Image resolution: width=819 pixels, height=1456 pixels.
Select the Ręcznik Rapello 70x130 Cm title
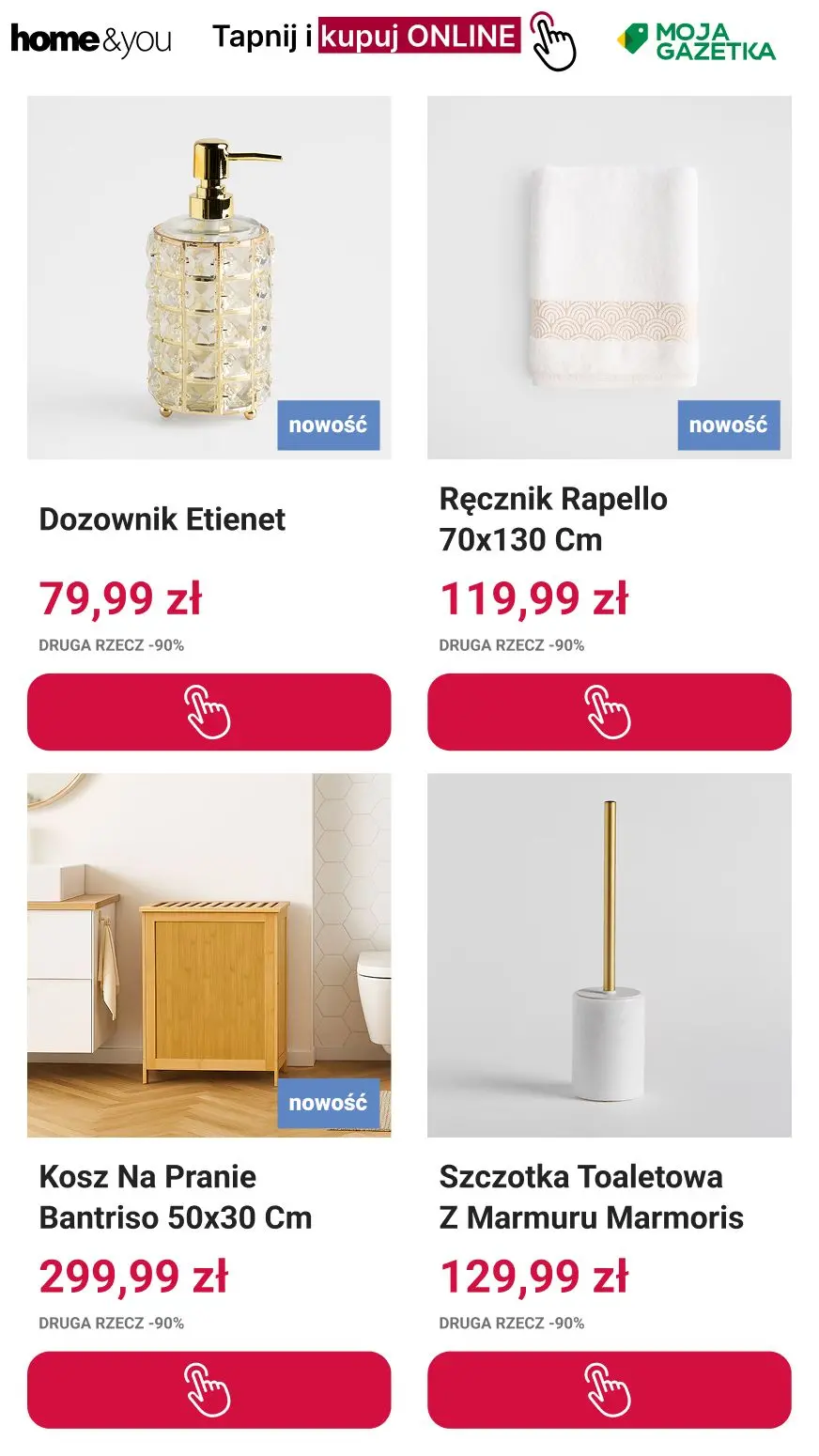click(x=552, y=519)
